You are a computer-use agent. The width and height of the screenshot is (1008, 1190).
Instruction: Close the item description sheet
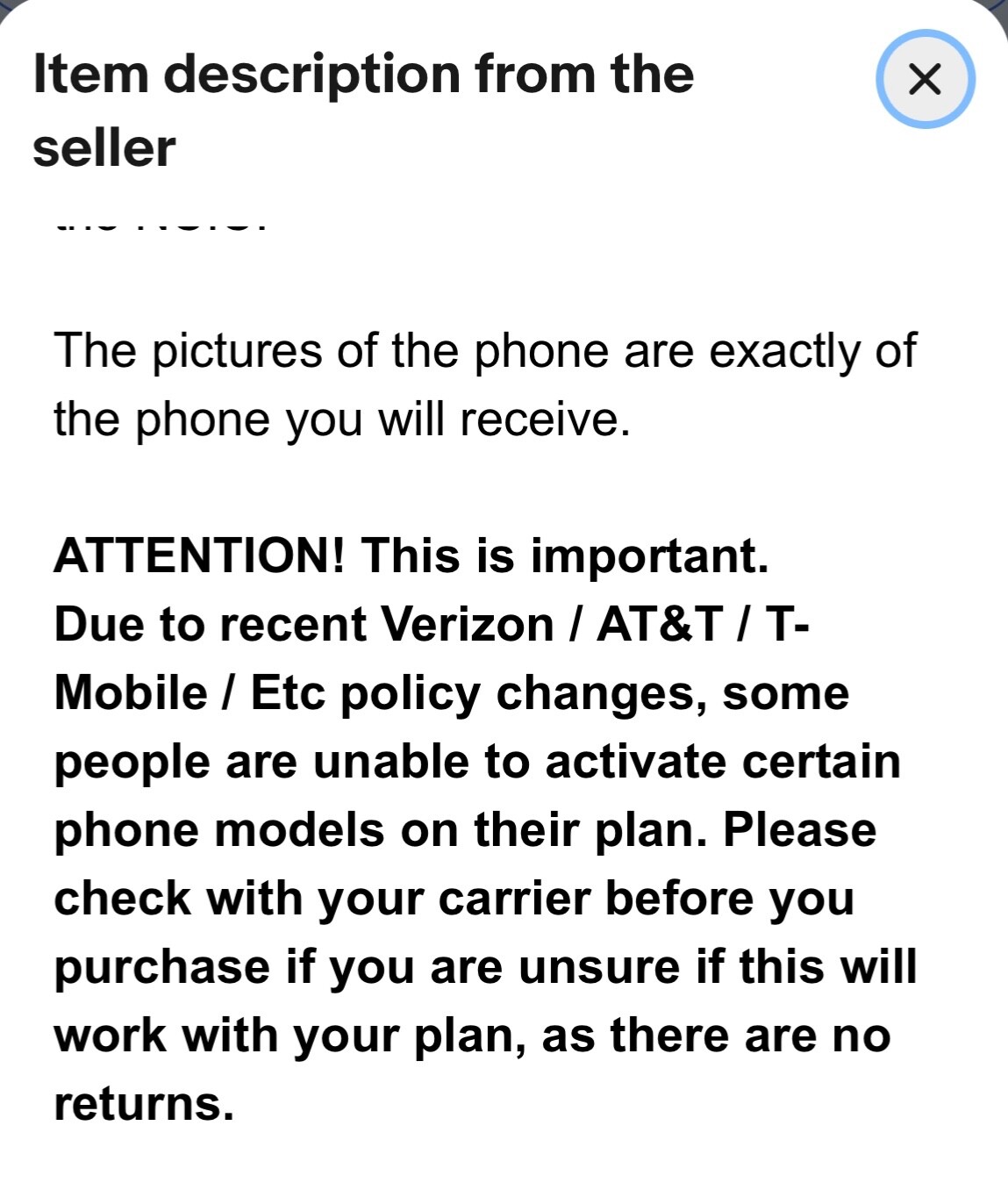tap(925, 79)
